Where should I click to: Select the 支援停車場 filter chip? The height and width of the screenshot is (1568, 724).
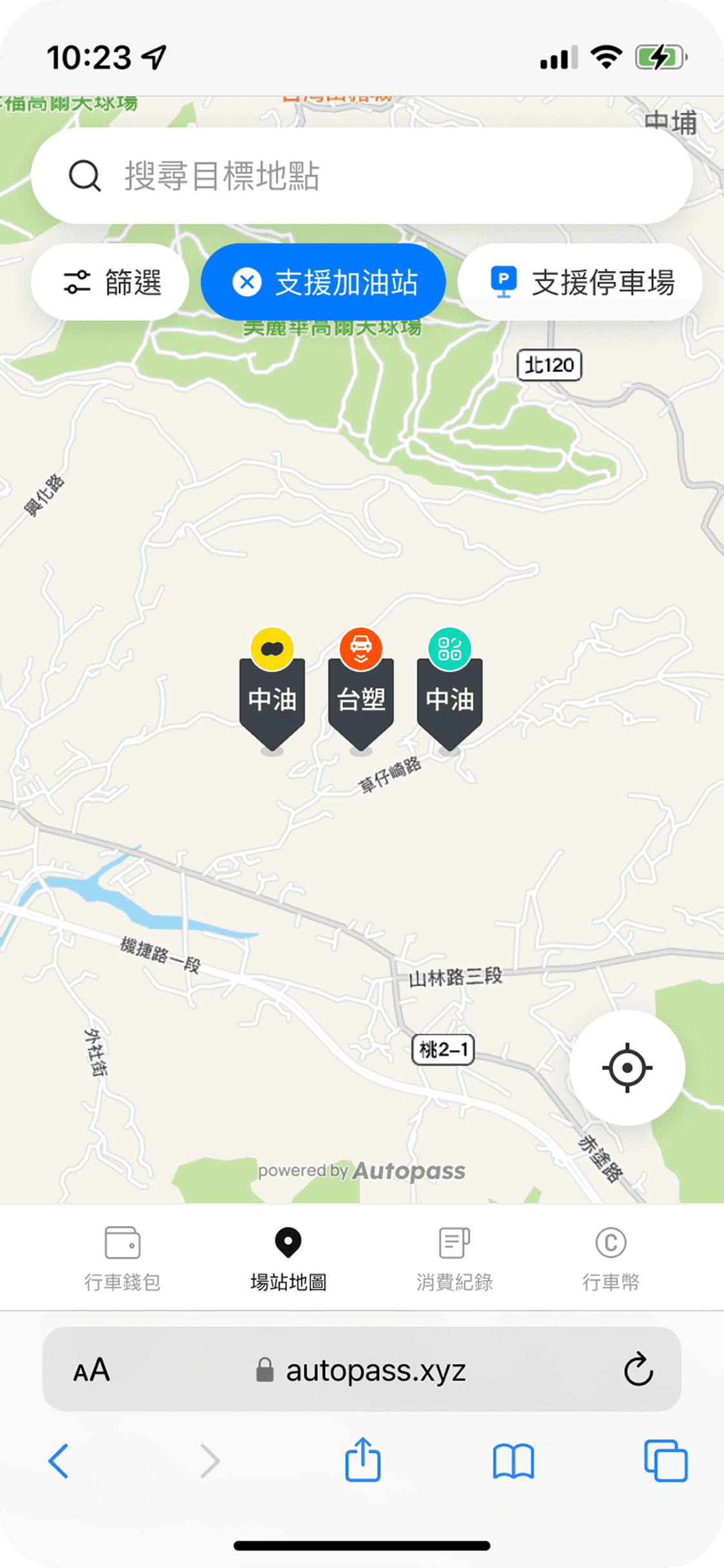[580, 282]
